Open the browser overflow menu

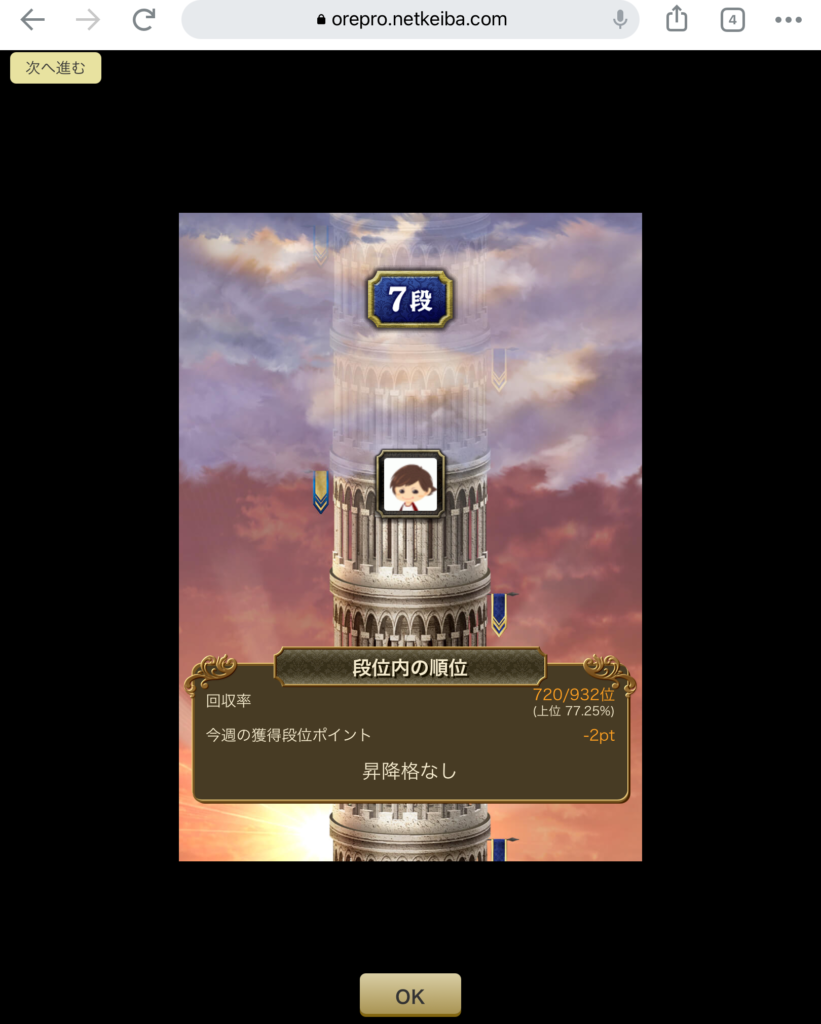(788, 20)
